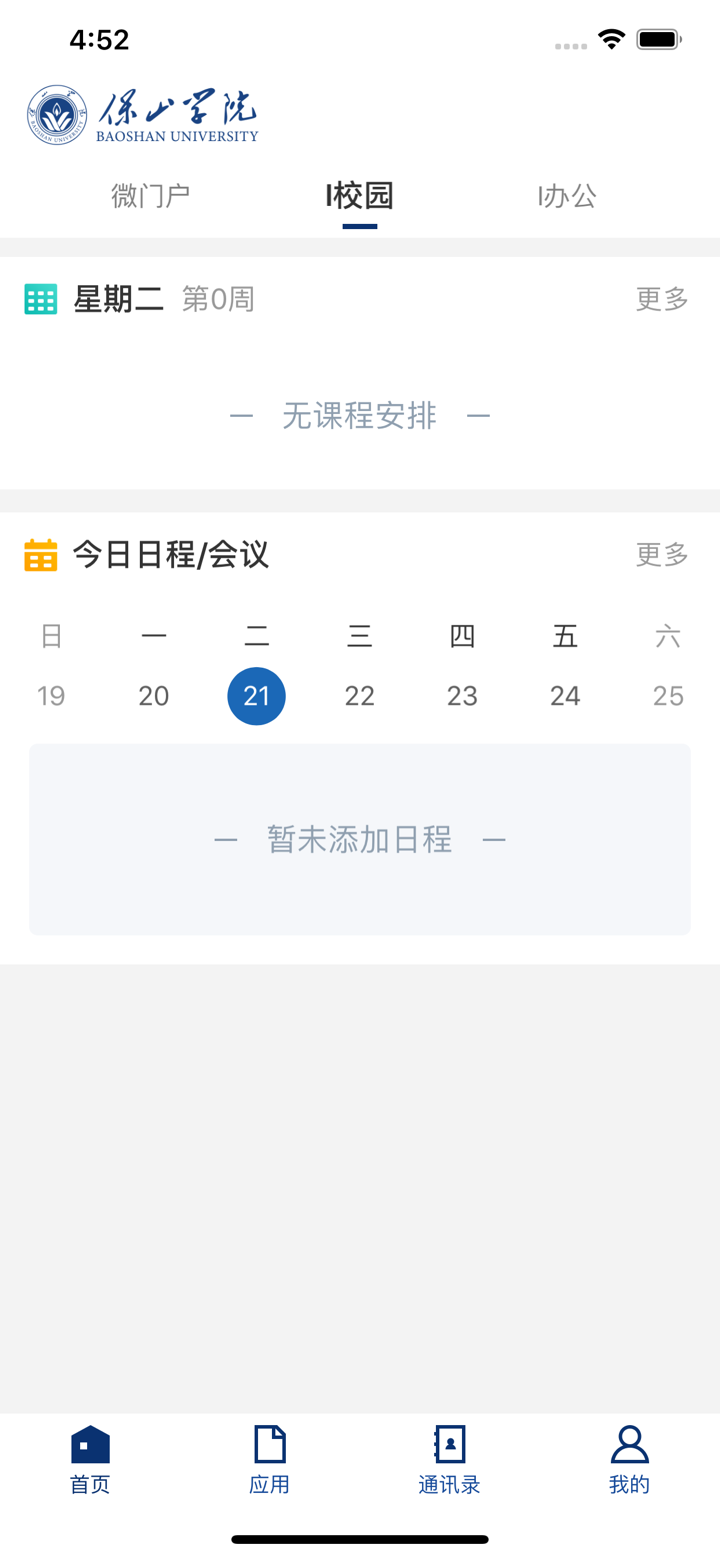Open the 我的 (Me) profile icon
Viewport: 720px width, 1558px height.
(629, 1444)
